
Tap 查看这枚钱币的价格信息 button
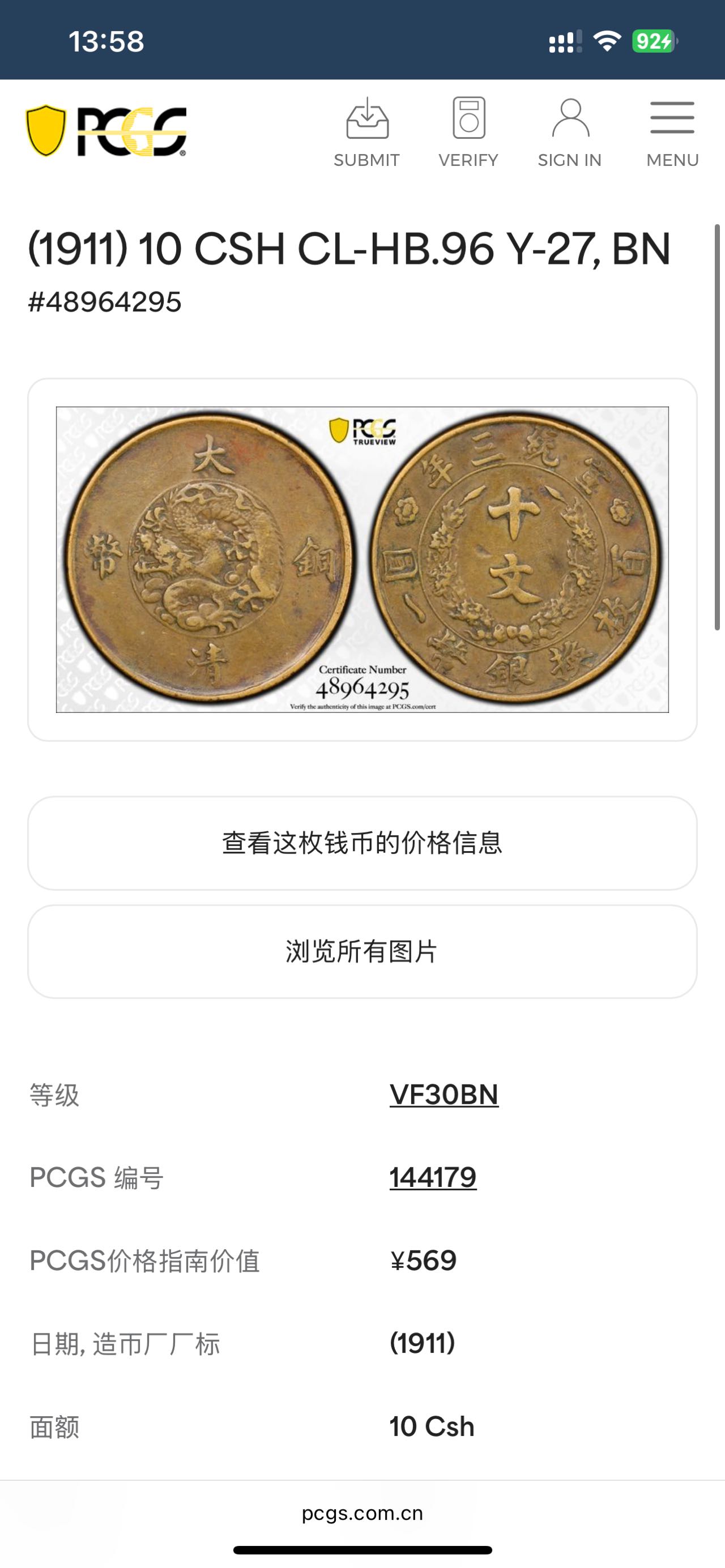point(362,843)
